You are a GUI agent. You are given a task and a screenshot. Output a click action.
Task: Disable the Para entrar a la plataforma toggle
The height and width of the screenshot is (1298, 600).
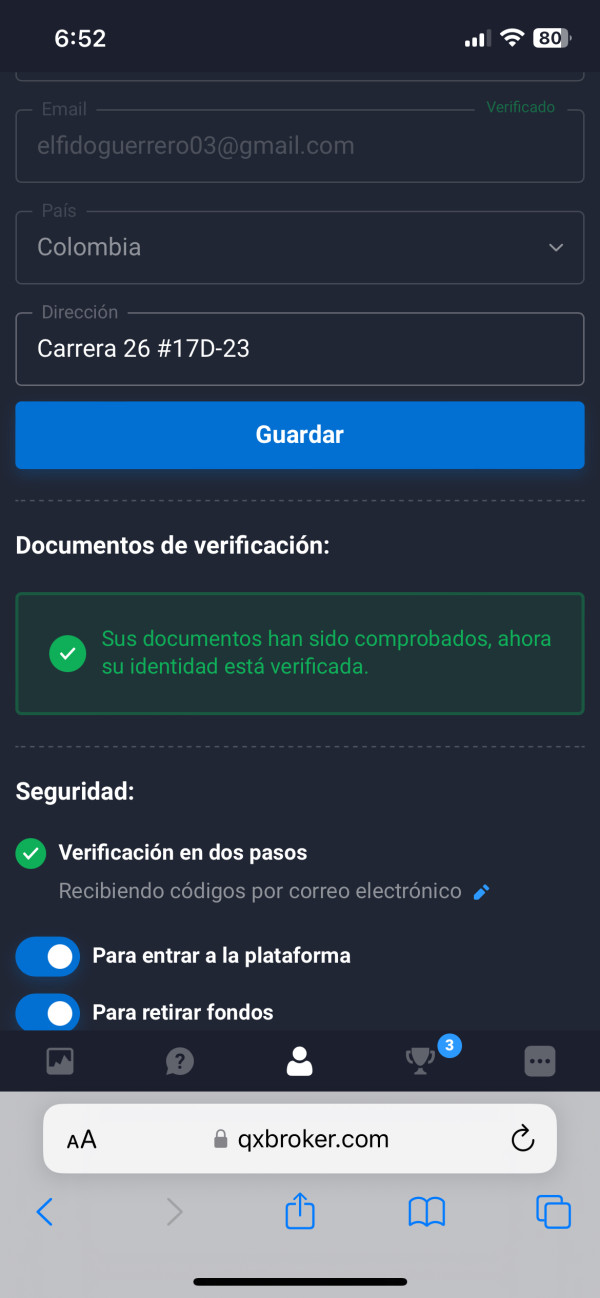click(47, 956)
